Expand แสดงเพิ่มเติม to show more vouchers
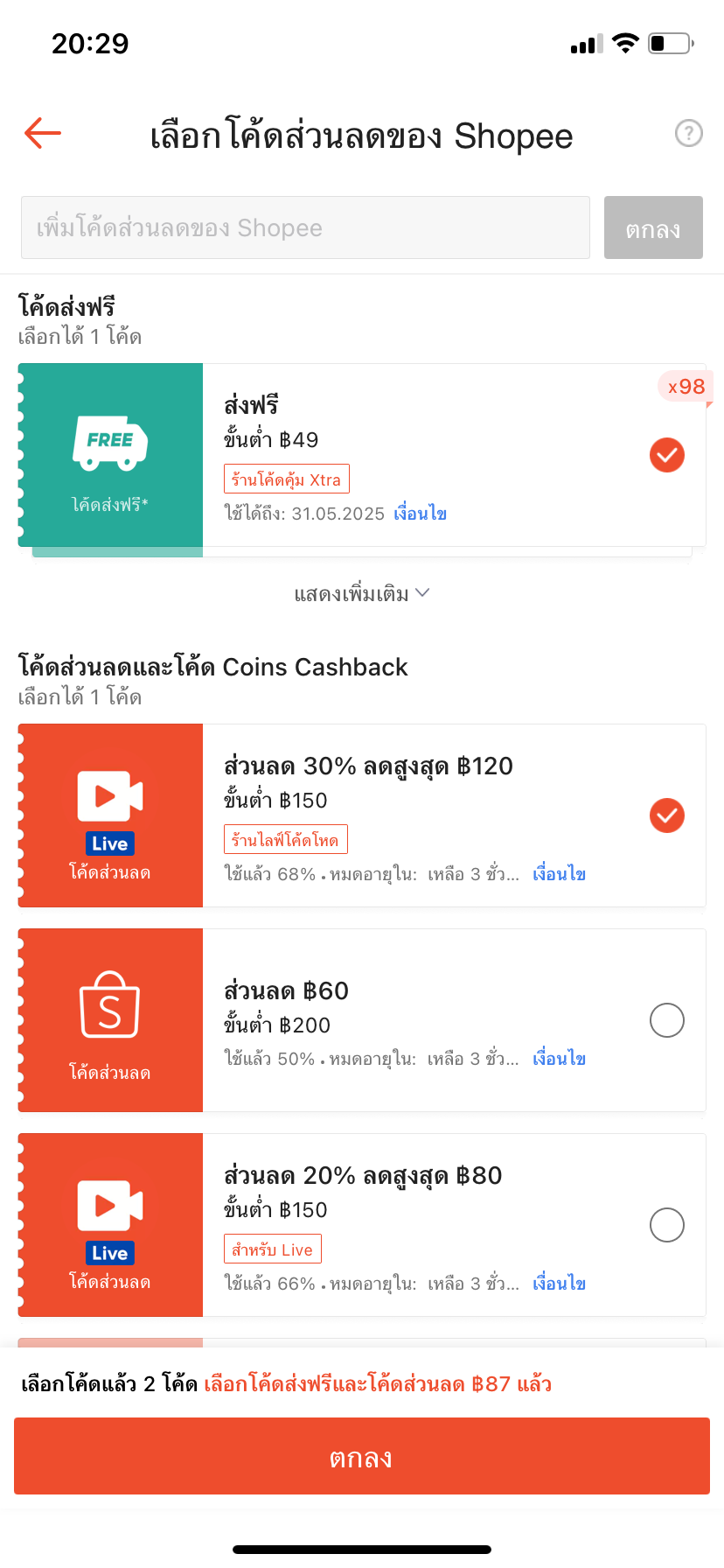This screenshot has width=724, height=1568. [x=362, y=594]
